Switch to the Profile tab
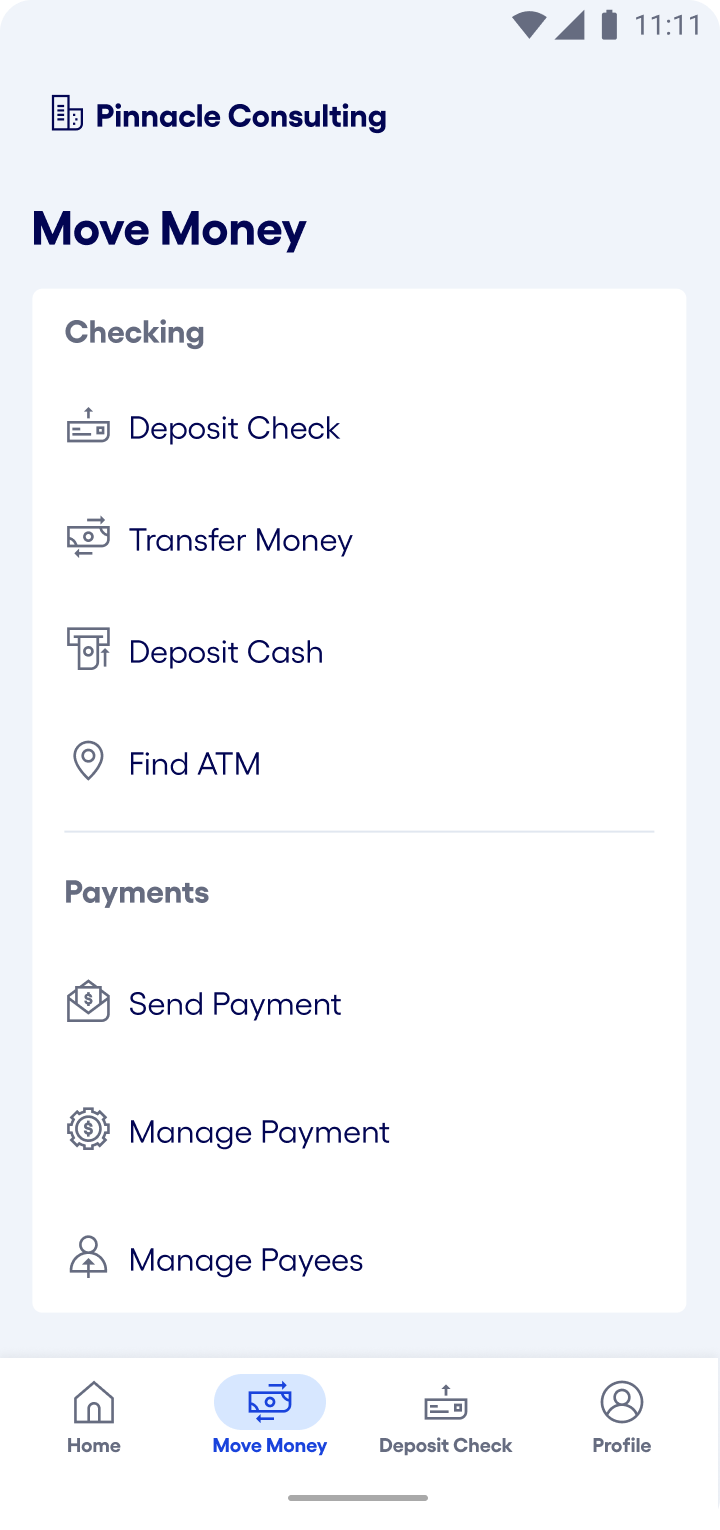The width and height of the screenshot is (720, 1530). point(621,1415)
